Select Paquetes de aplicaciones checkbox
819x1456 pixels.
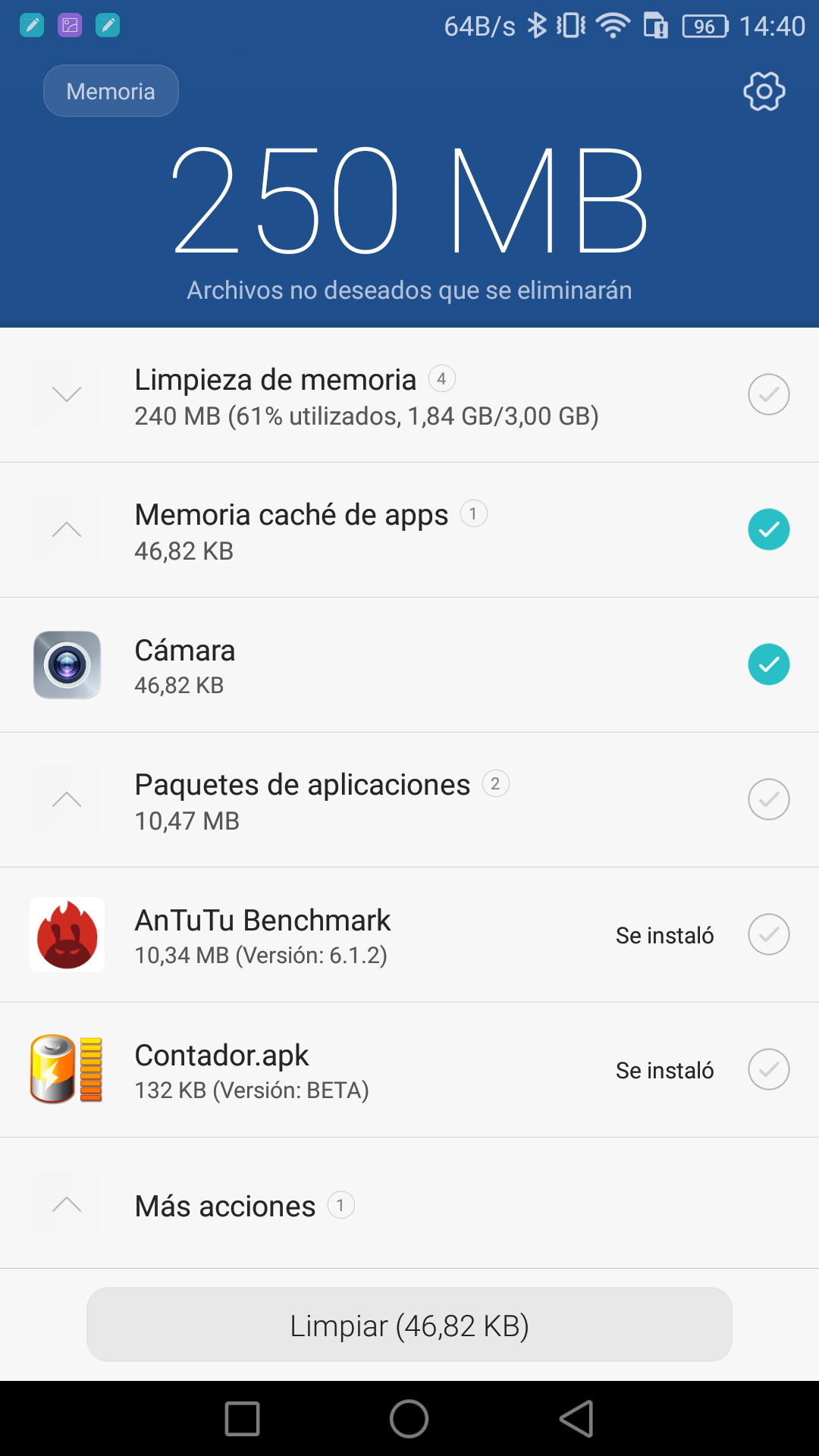click(x=768, y=799)
